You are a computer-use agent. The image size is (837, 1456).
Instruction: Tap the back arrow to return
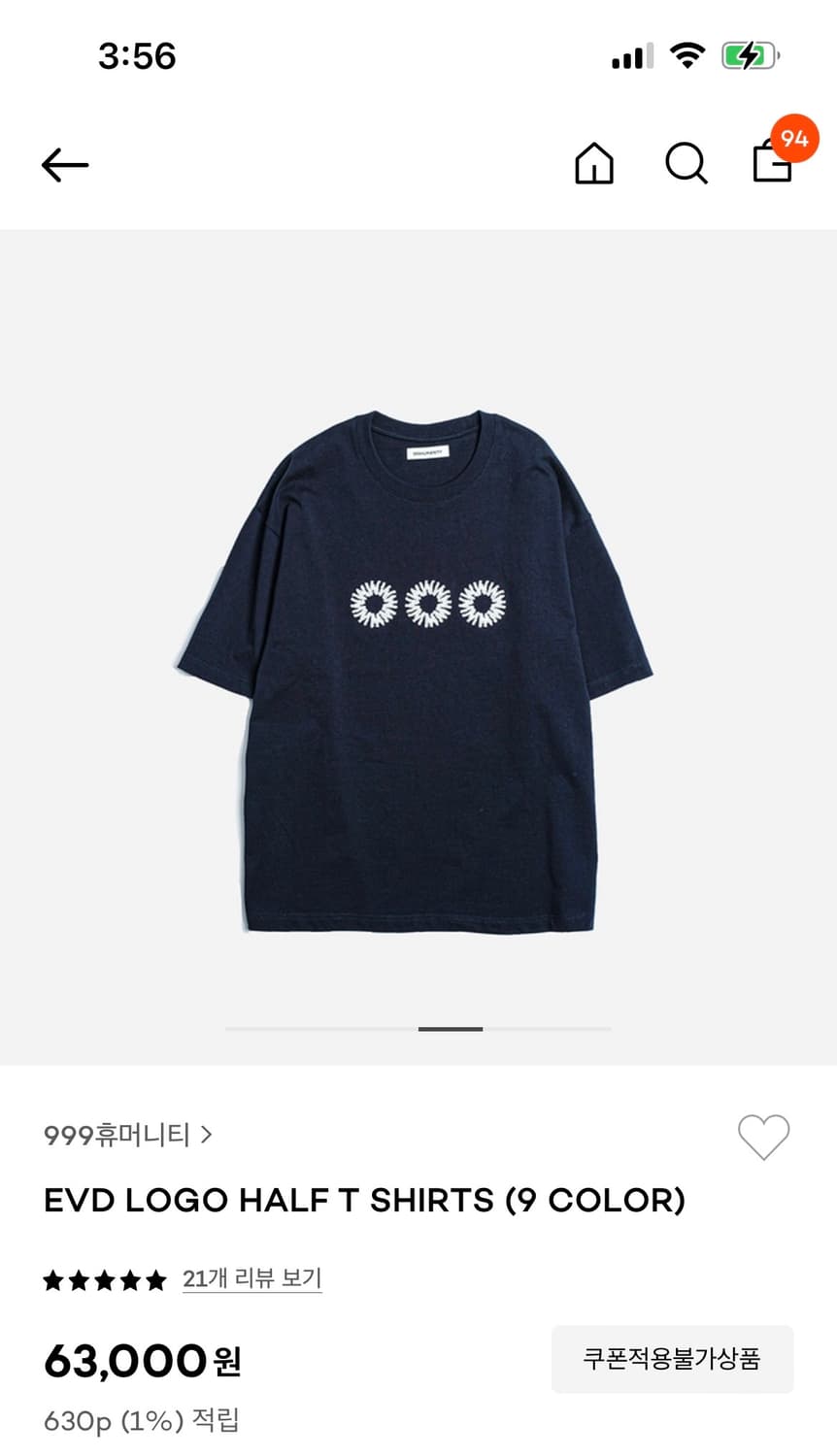(x=64, y=164)
